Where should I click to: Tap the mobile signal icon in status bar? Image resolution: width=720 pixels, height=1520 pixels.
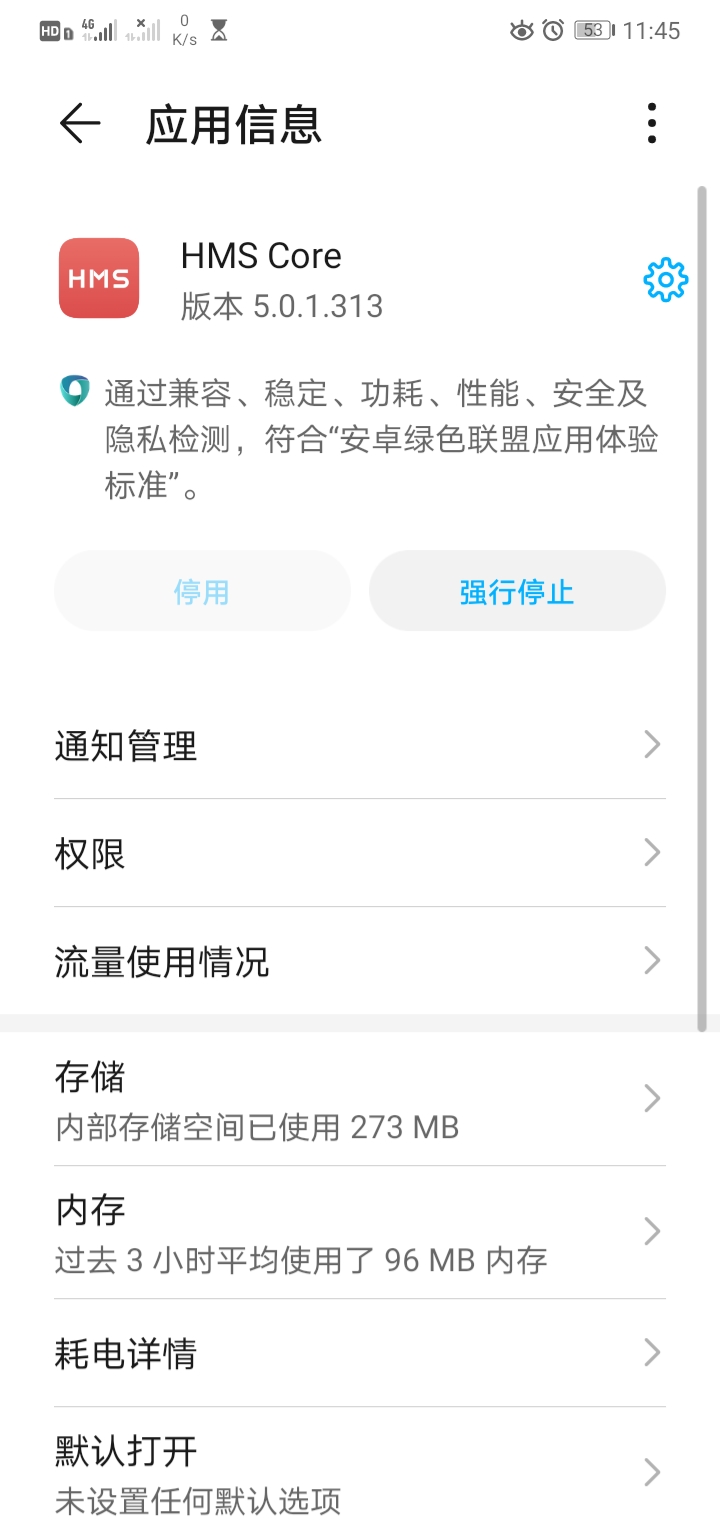pos(99,30)
